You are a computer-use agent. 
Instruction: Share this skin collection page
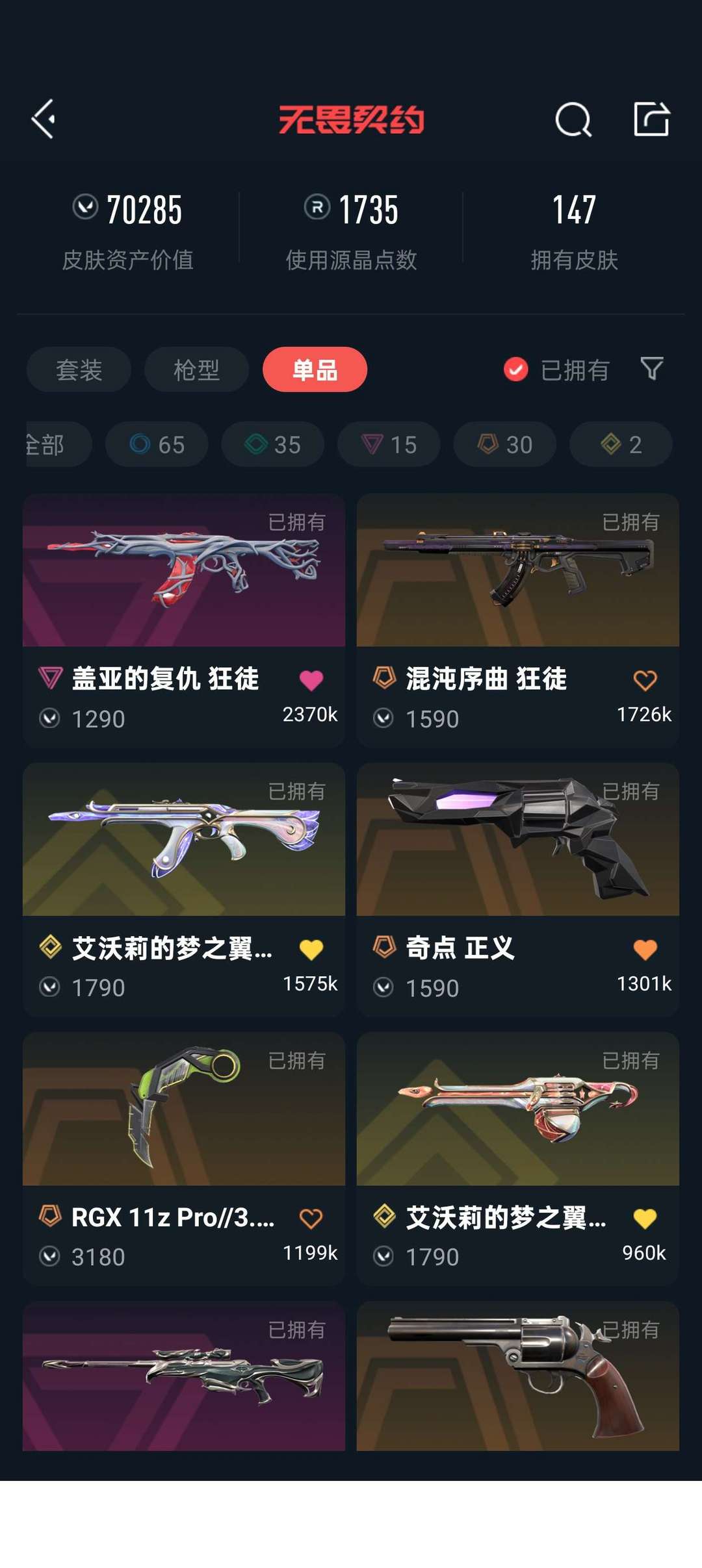(651, 120)
